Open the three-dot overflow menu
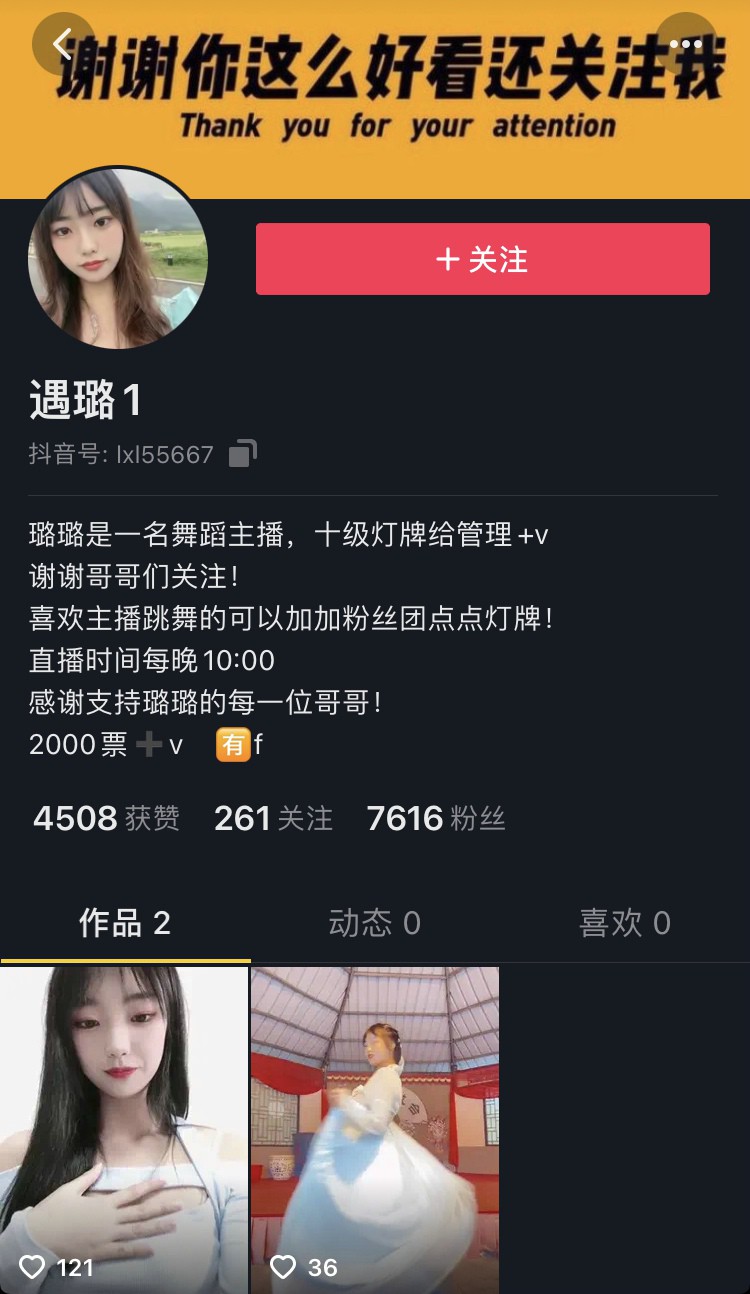The width and height of the screenshot is (750, 1294). click(686, 43)
